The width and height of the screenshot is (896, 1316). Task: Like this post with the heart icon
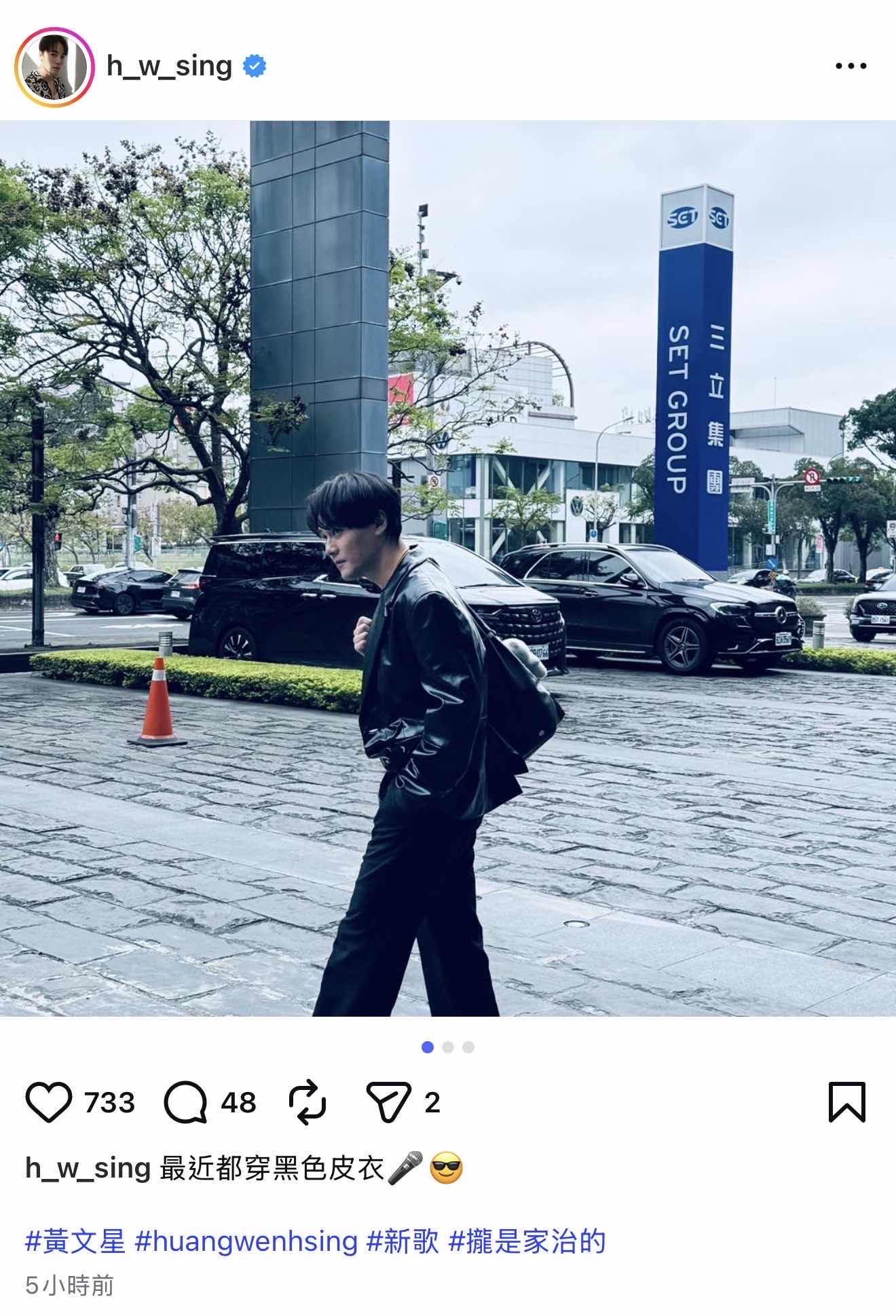coord(49,1102)
